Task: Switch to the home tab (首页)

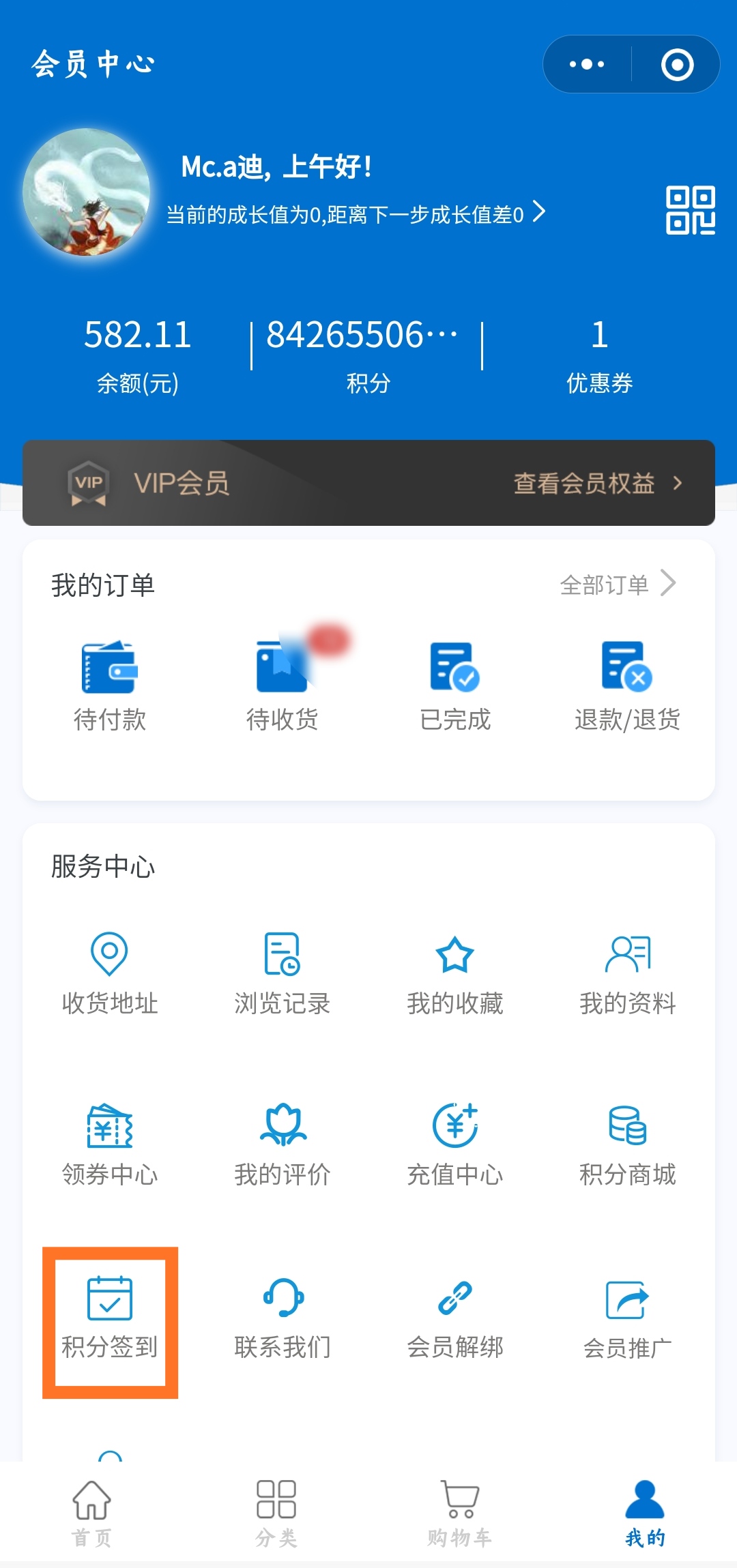Action: 92,1512
